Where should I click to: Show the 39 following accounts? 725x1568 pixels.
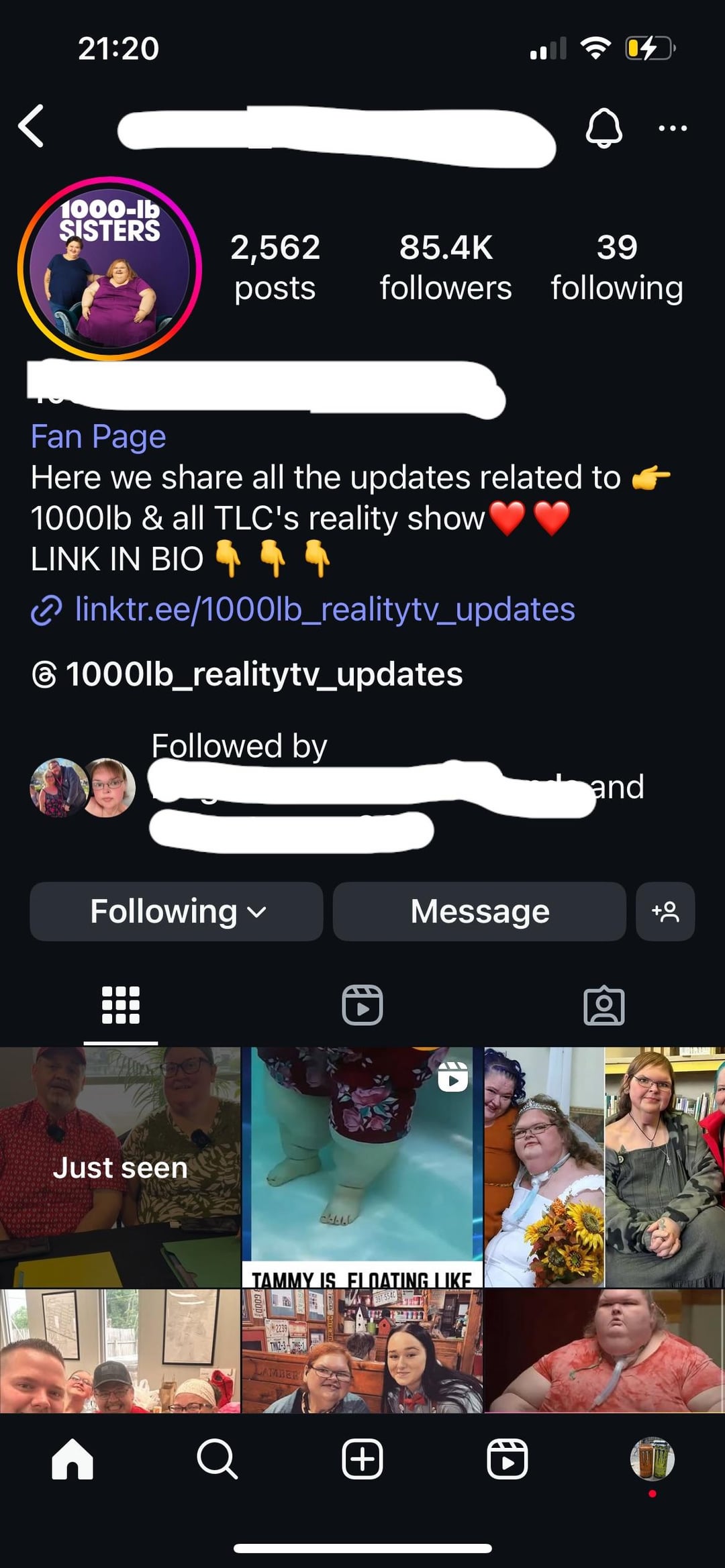point(616,267)
